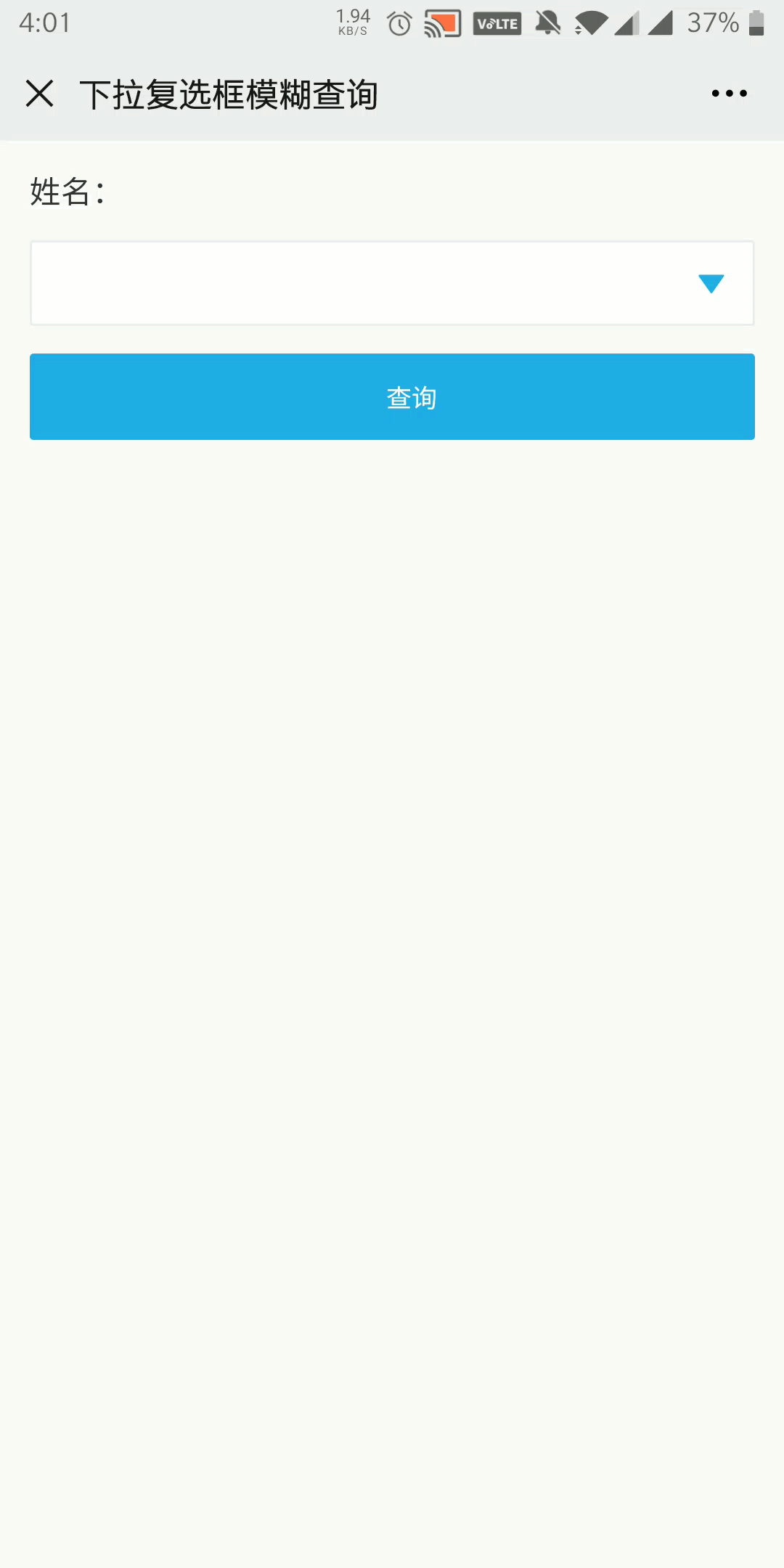Tap the blue 查询 button
Screen dimensions: 784x1568
pyautogui.click(x=392, y=397)
